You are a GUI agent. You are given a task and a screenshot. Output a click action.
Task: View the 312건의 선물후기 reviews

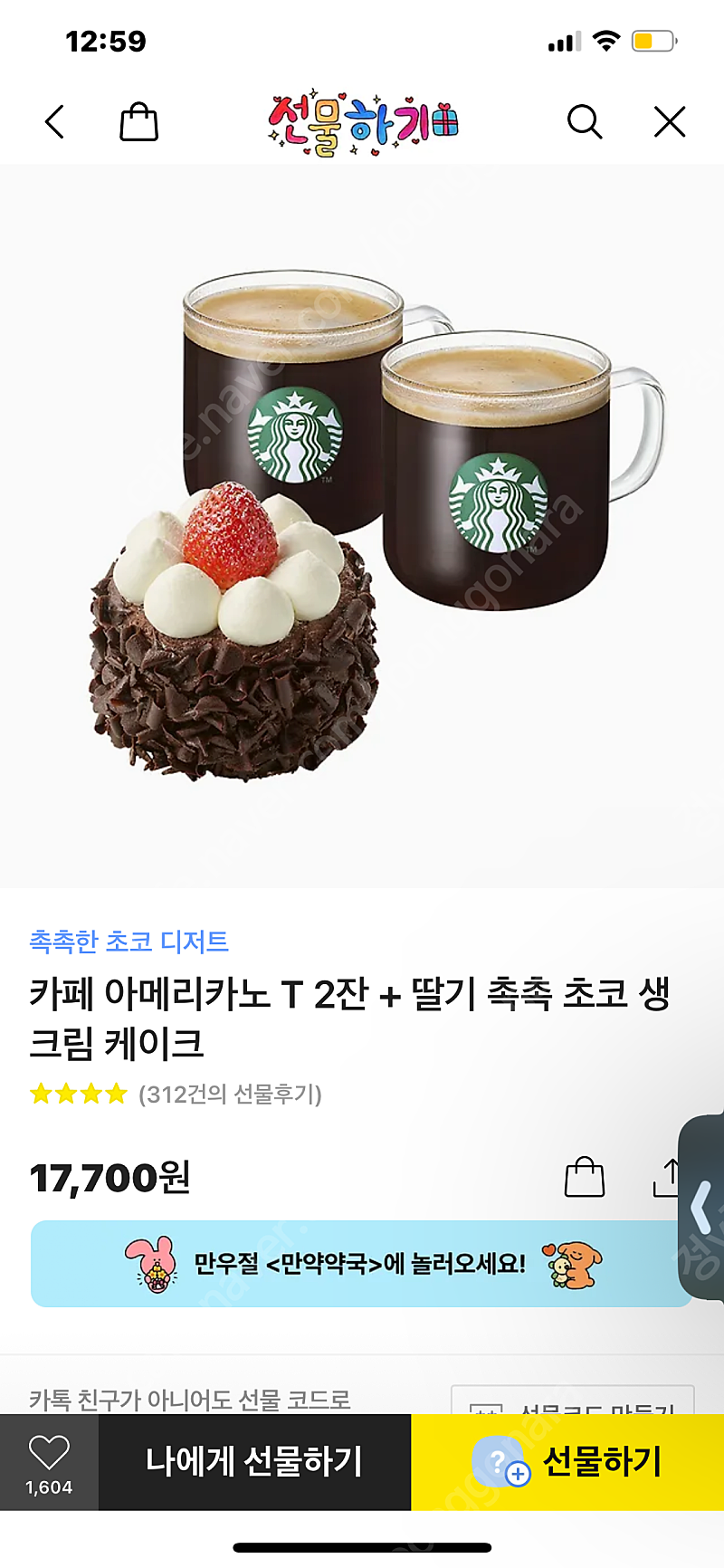(x=230, y=1095)
